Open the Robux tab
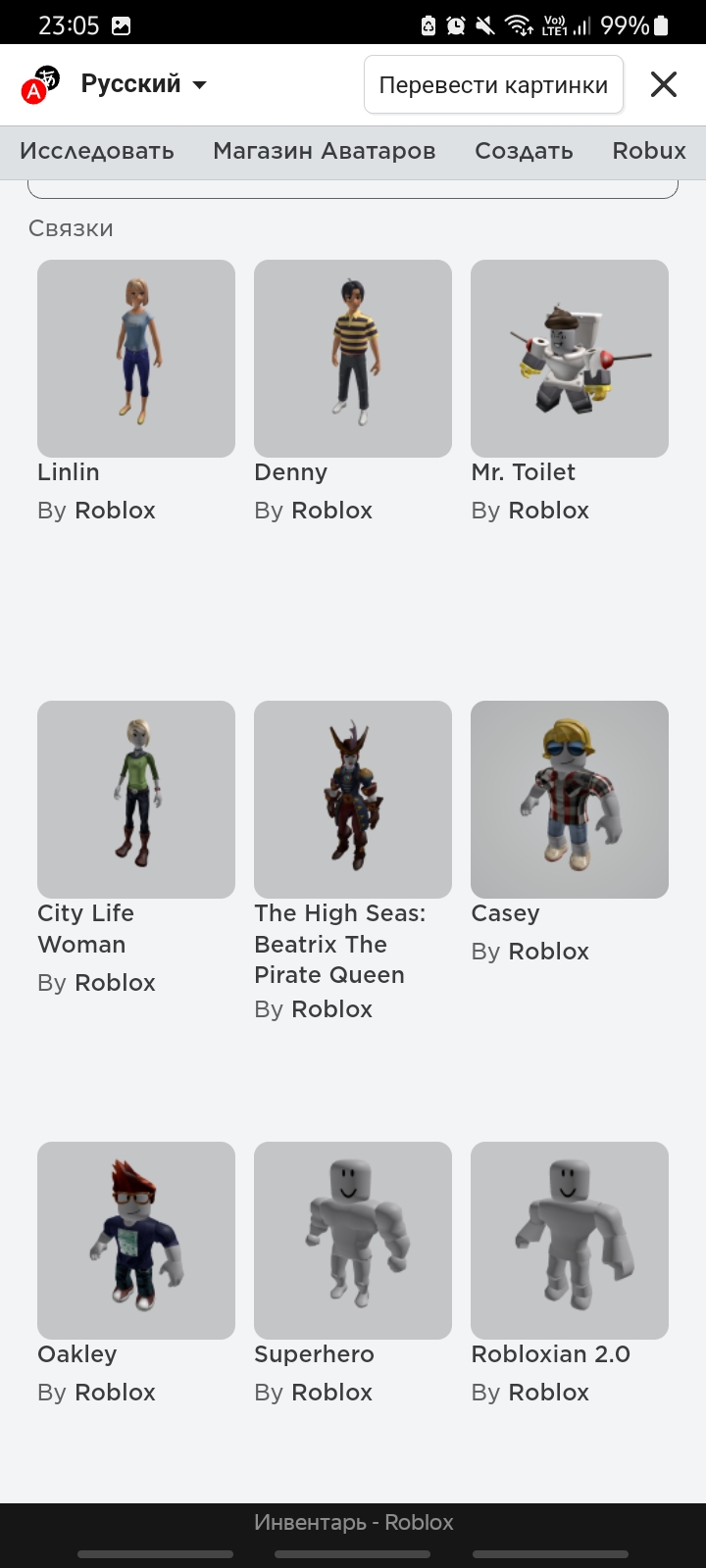Viewport: 706px width, 1568px height. pyautogui.click(x=649, y=151)
